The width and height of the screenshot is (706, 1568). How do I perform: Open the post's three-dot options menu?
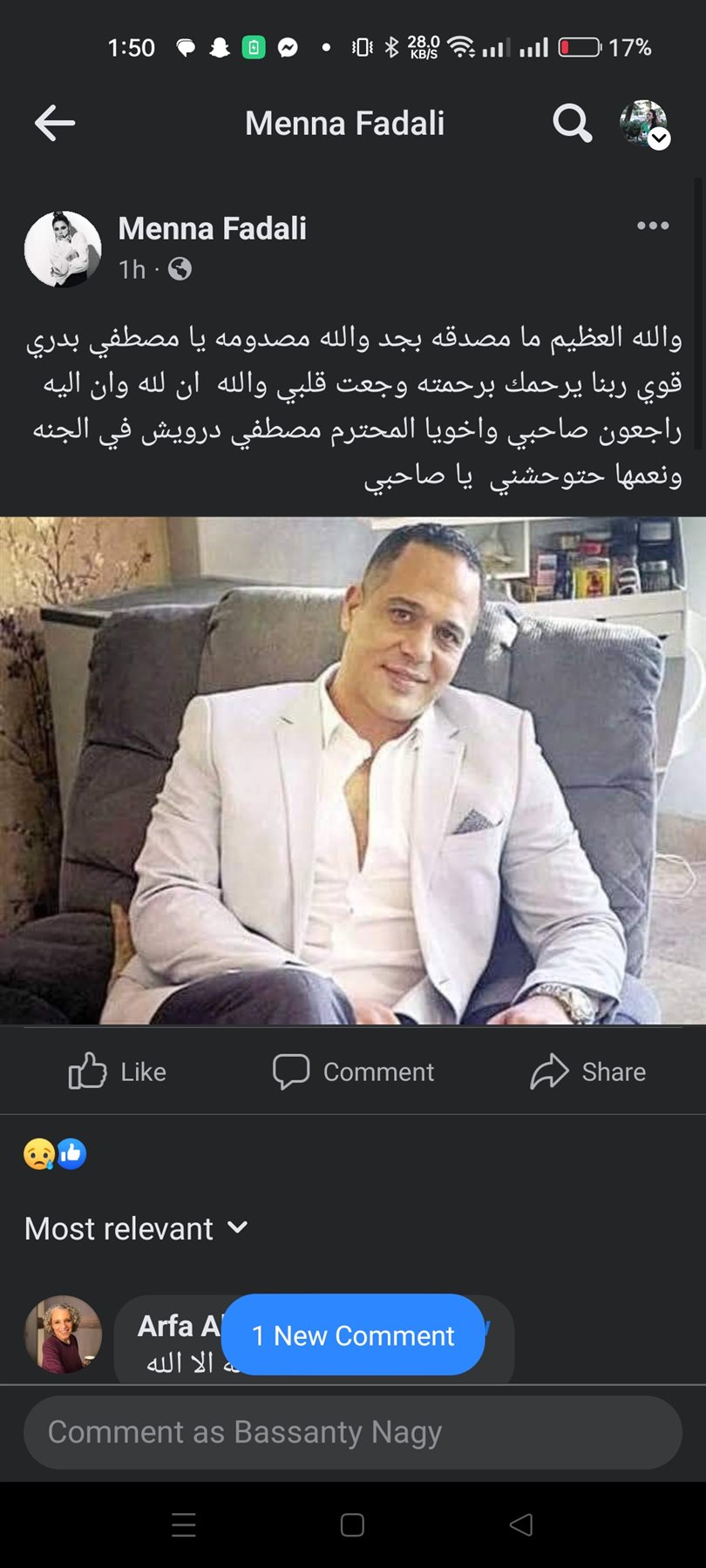653,226
